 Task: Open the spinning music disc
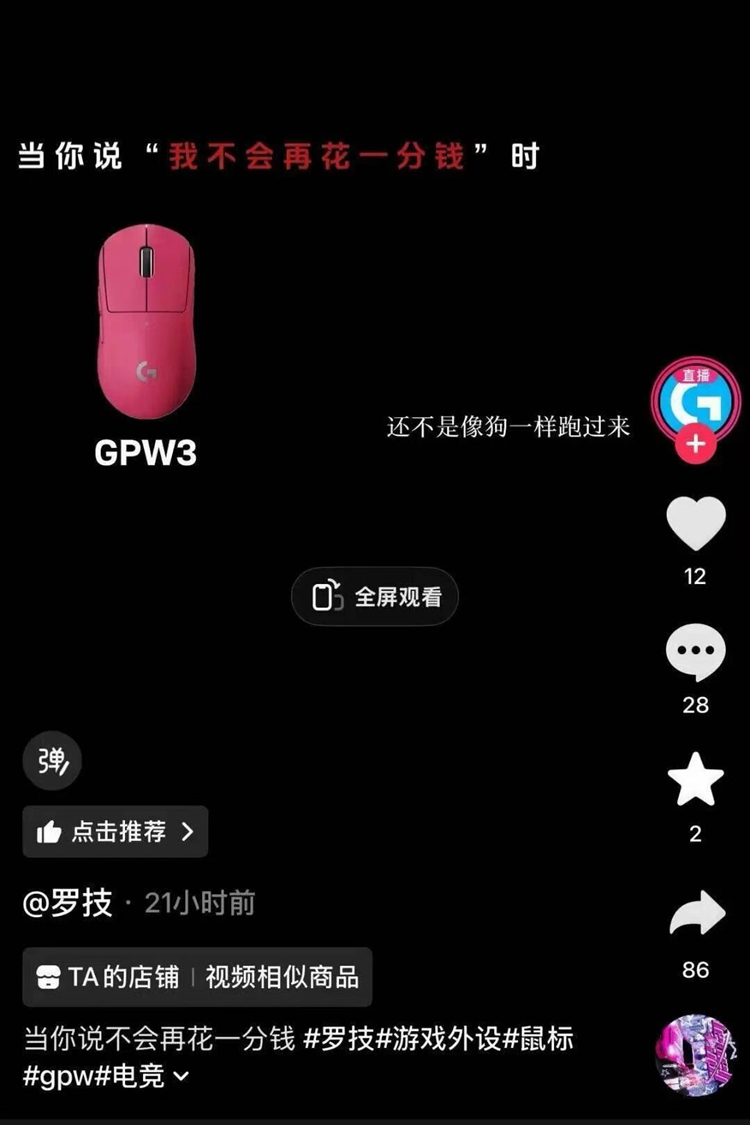click(x=695, y=1056)
